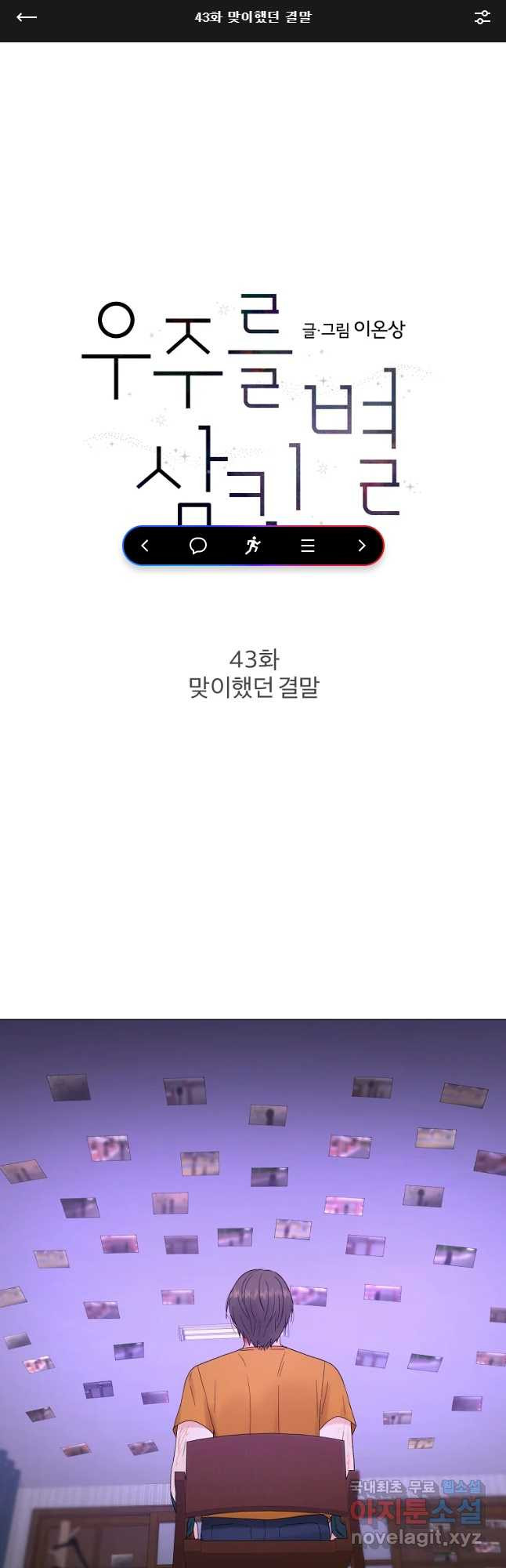Open the viewer settings sliders icon
The image size is (506, 1568).
click(x=482, y=17)
